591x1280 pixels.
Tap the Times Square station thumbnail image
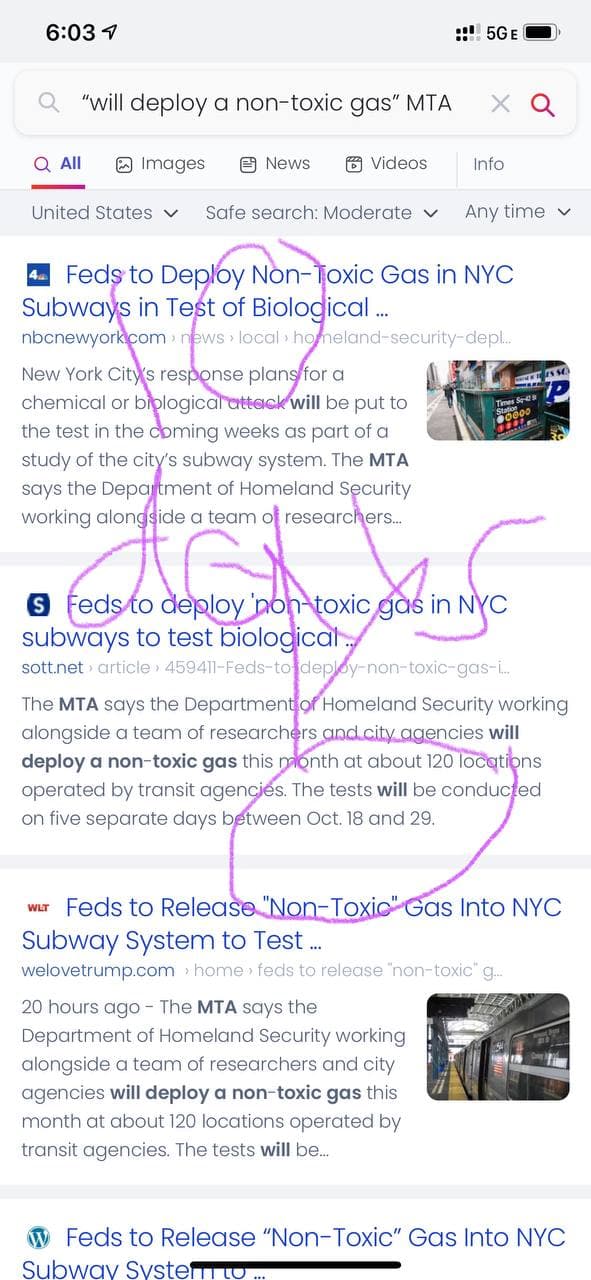pos(498,400)
